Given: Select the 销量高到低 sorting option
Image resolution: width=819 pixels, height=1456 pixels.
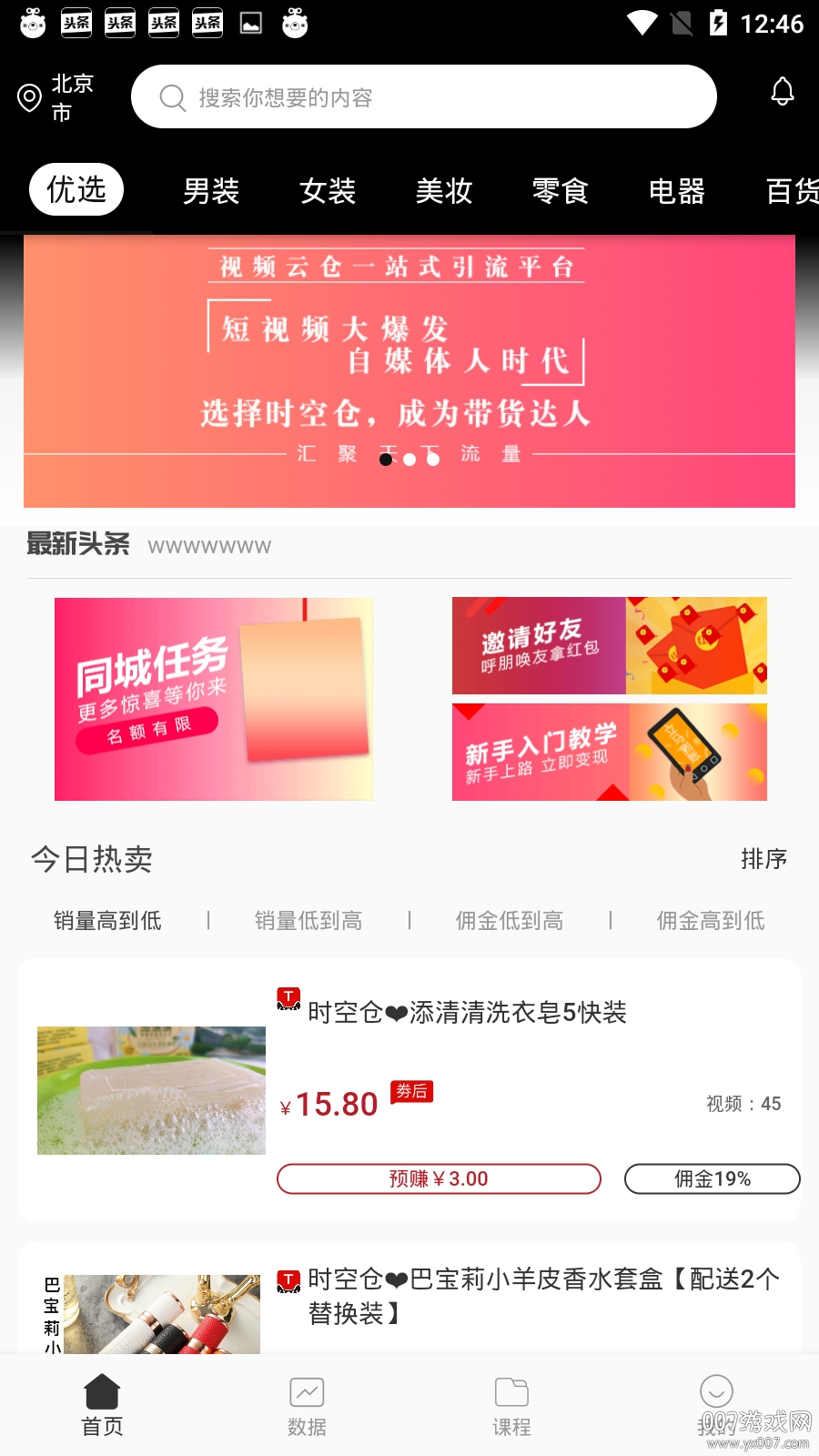Looking at the screenshot, I should point(106,921).
